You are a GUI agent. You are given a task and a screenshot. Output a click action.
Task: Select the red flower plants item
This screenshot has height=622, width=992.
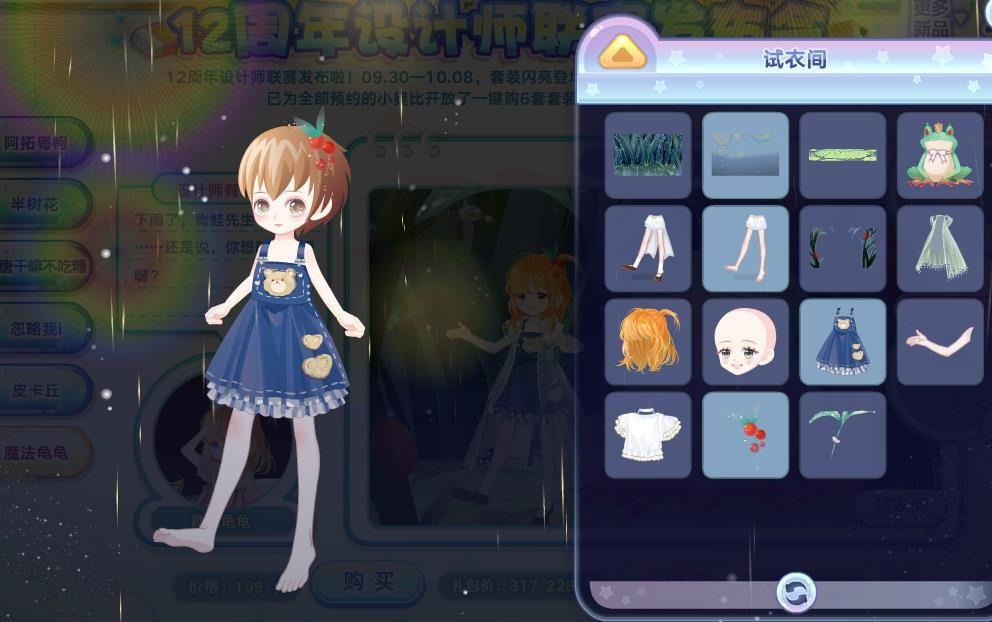(x=841, y=249)
